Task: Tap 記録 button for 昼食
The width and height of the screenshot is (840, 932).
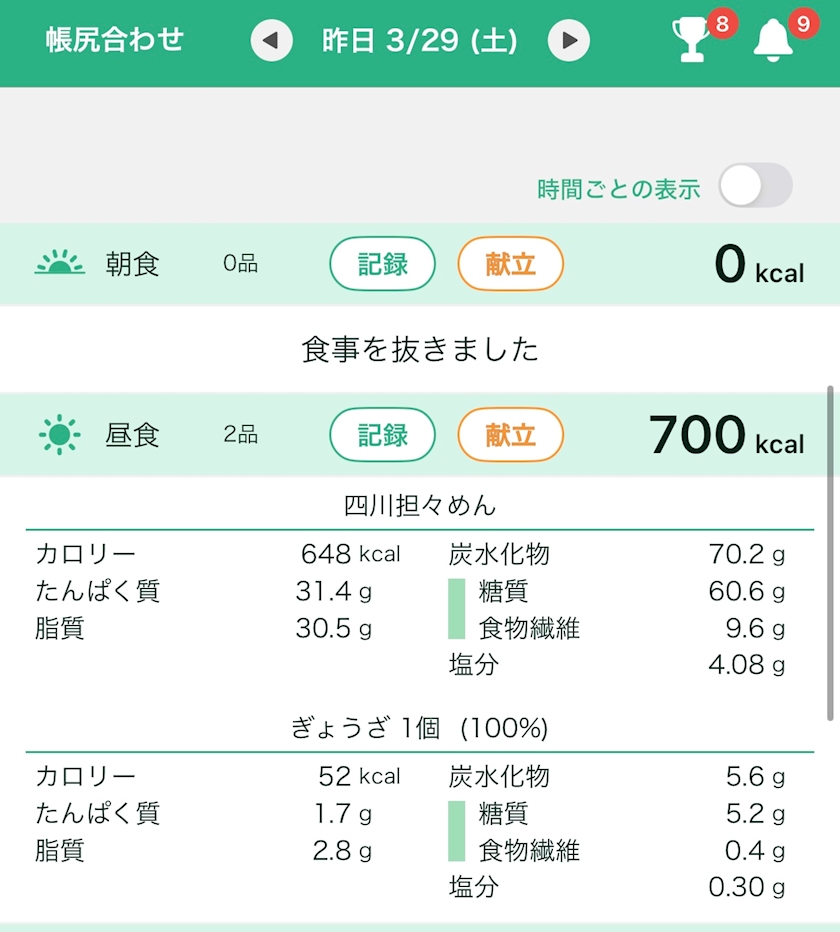Action: (382, 435)
